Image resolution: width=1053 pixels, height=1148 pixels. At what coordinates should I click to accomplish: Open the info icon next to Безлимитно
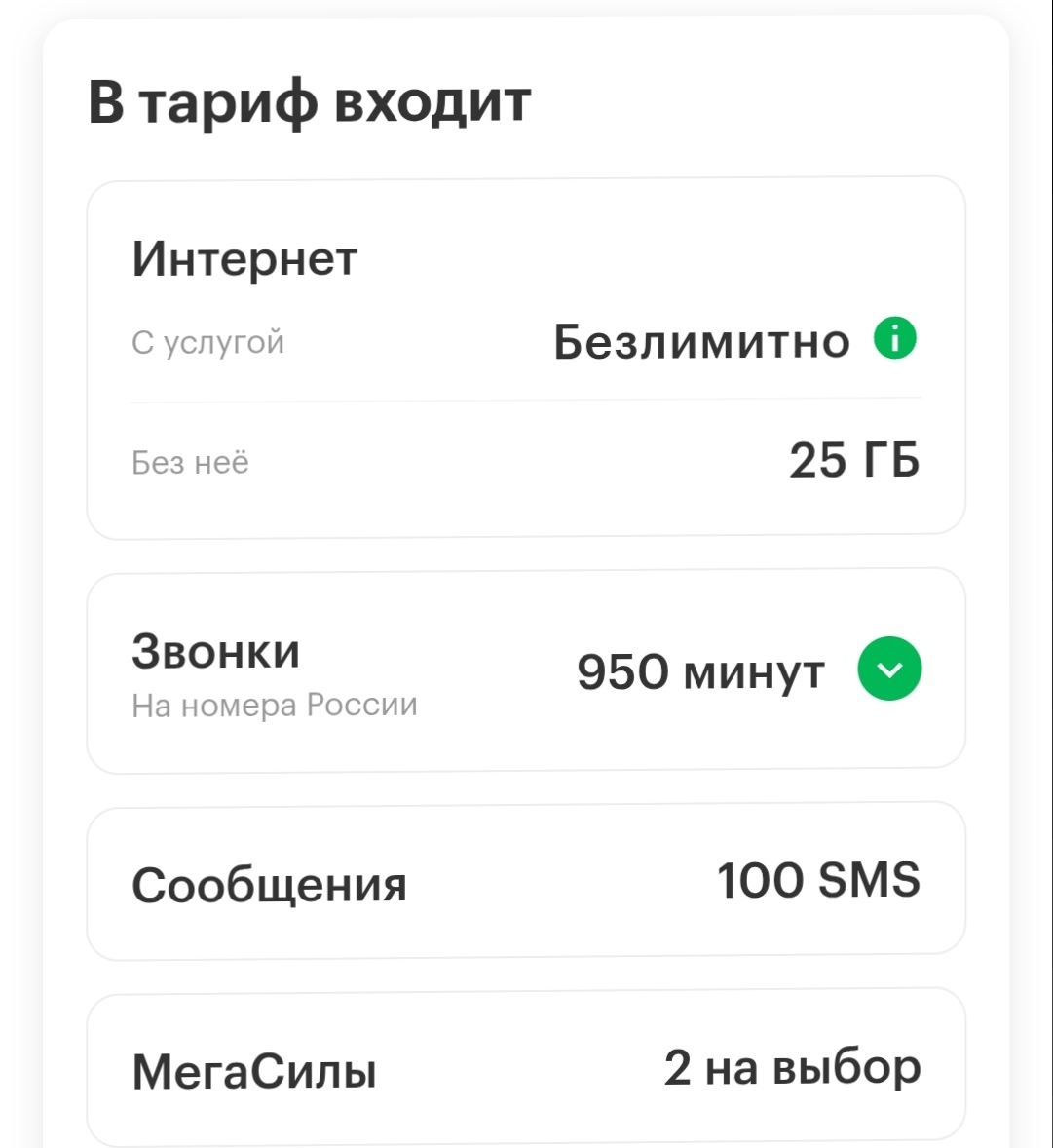(x=894, y=339)
